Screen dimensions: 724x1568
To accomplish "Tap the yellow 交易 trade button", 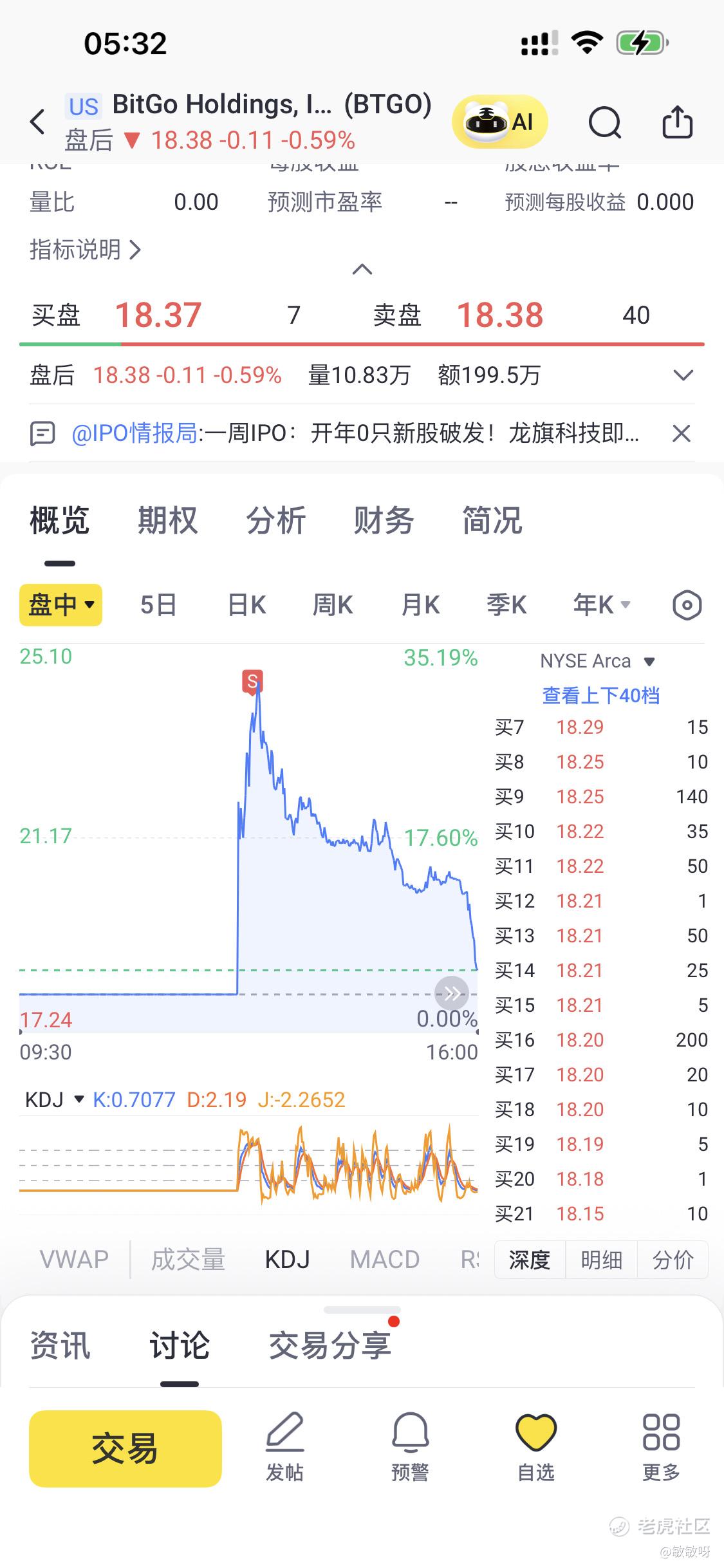I will coord(125,1449).
